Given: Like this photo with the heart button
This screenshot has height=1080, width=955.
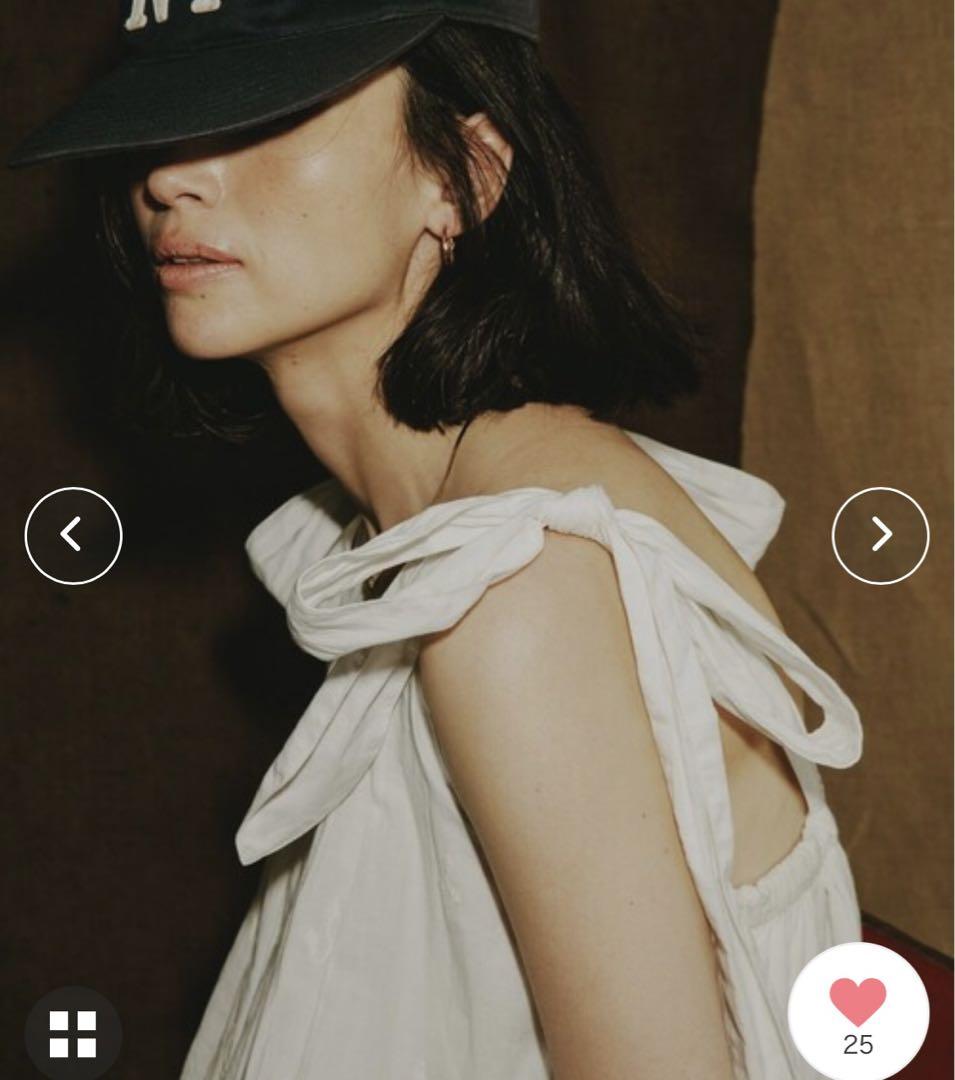Looking at the screenshot, I should [x=858, y=1005].
